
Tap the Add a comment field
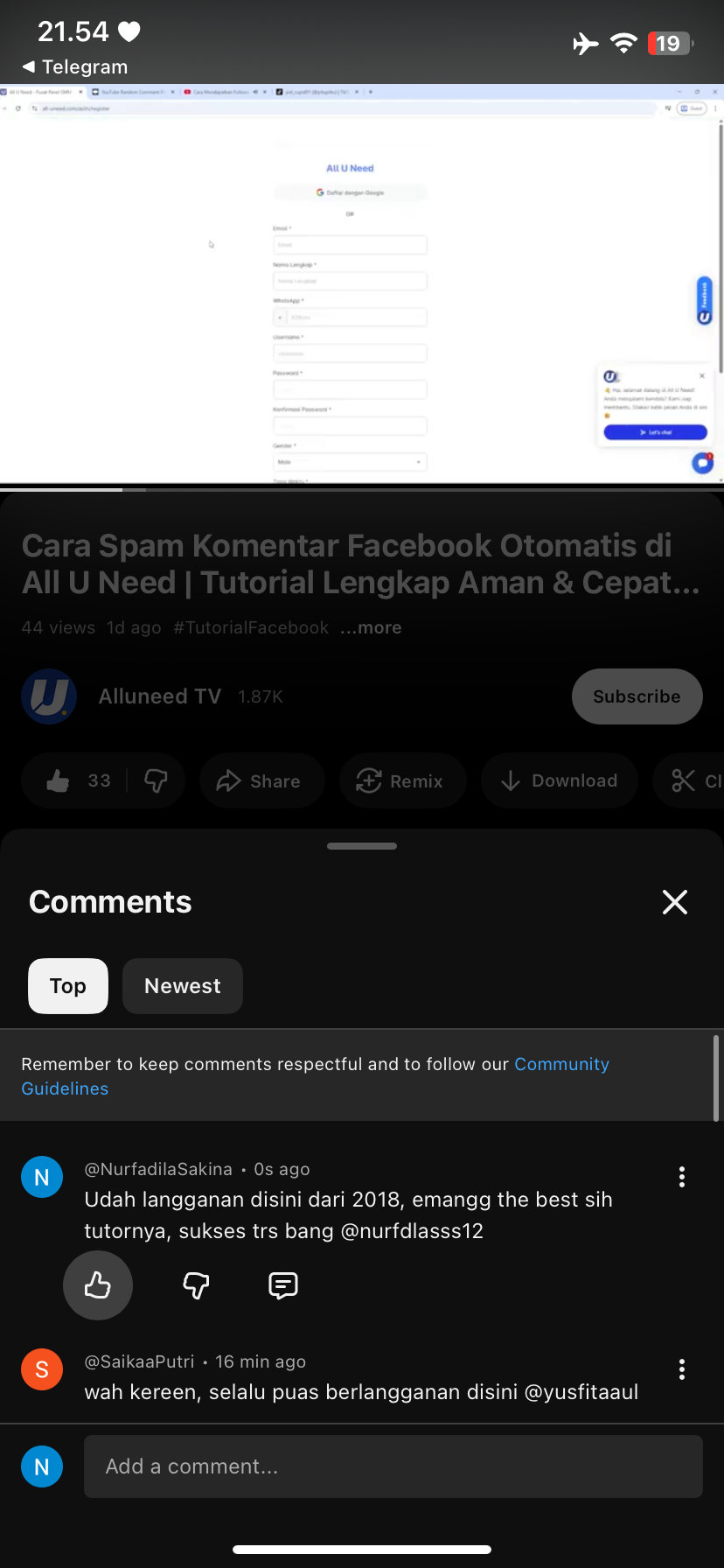click(x=393, y=1466)
